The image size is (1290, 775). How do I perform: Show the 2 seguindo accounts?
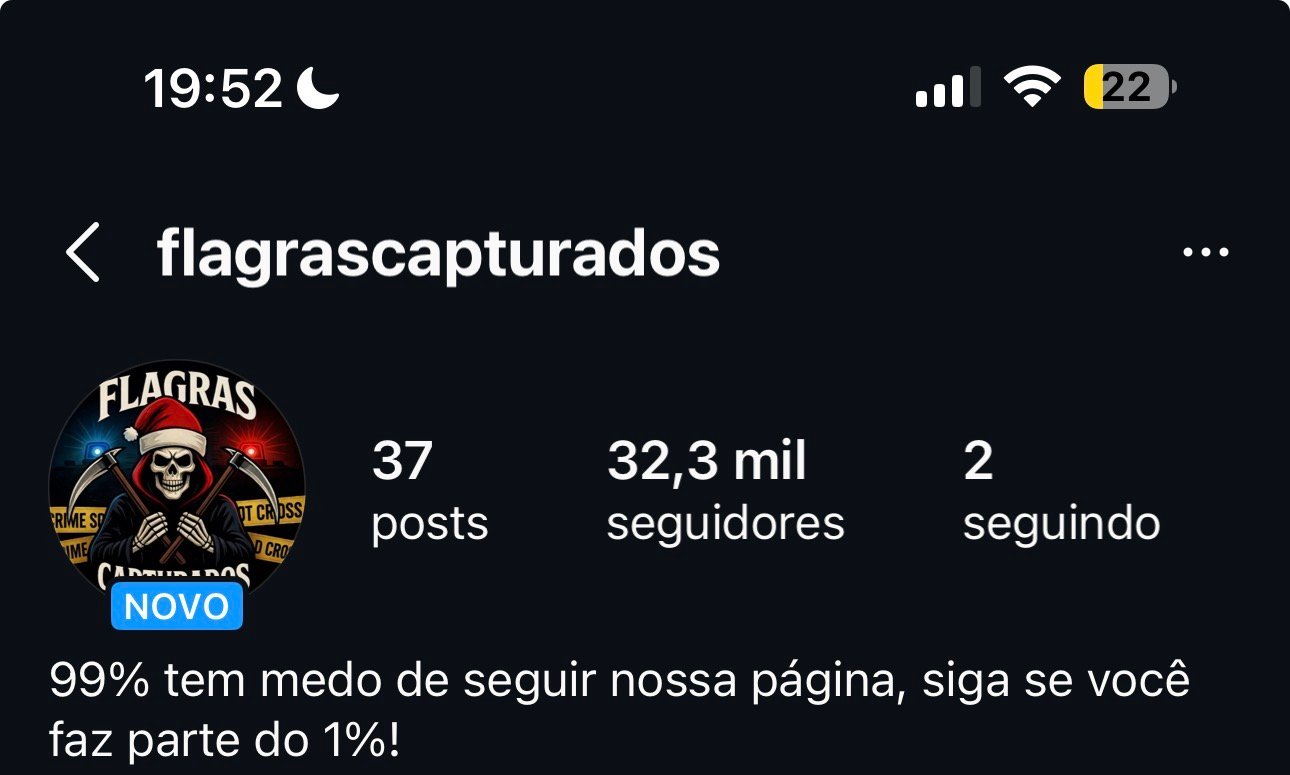coord(1060,491)
